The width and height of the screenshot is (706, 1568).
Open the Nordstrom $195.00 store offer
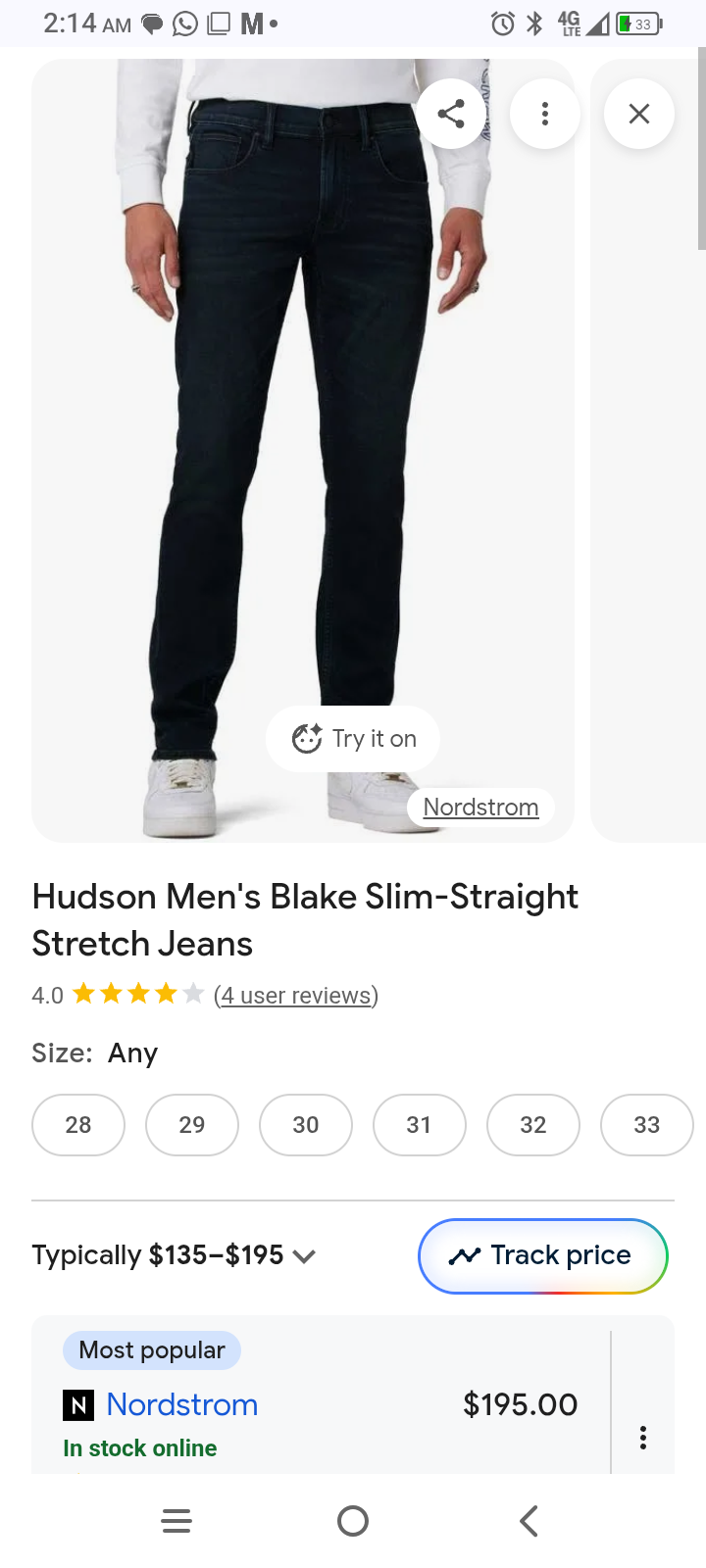click(x=182, y=1404)
